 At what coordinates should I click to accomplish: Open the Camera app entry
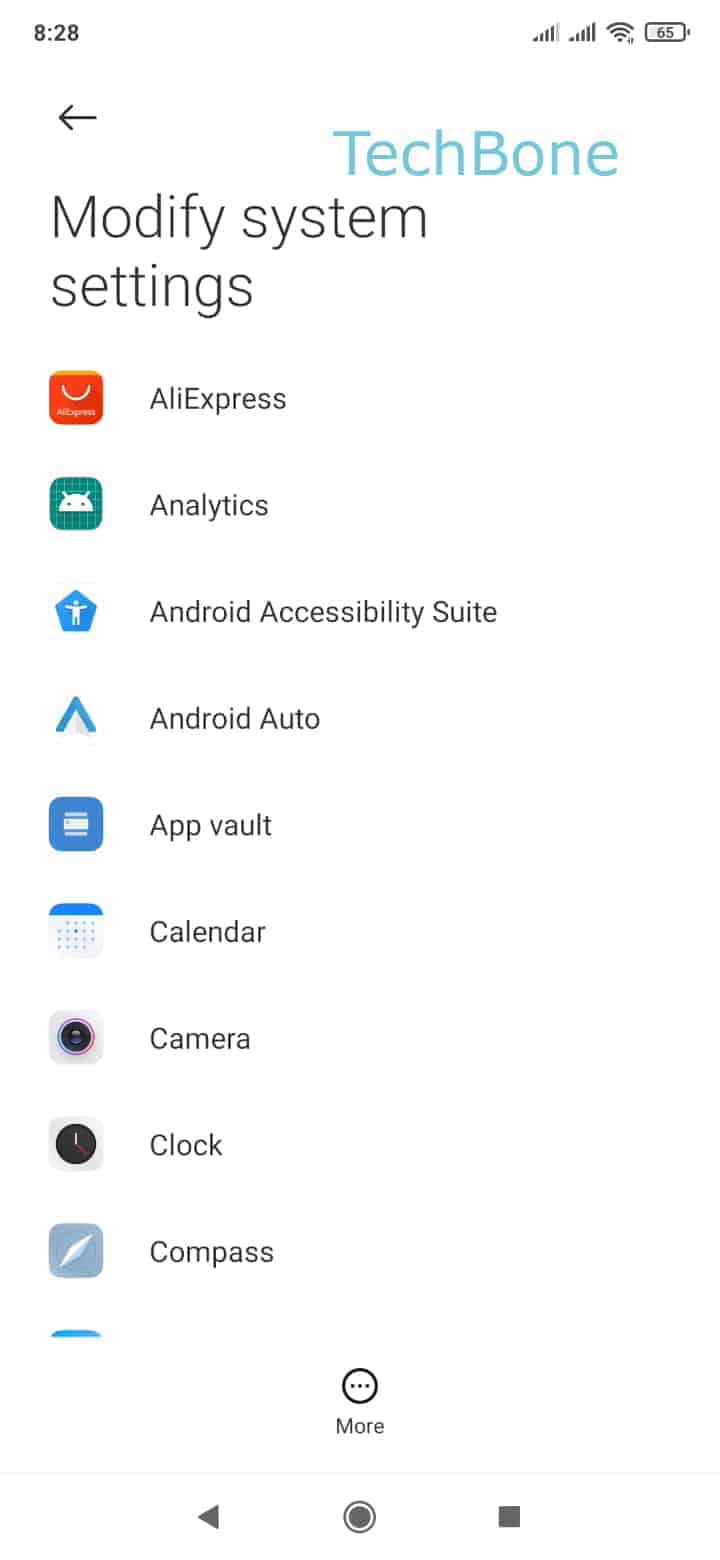click(200, 1039)
